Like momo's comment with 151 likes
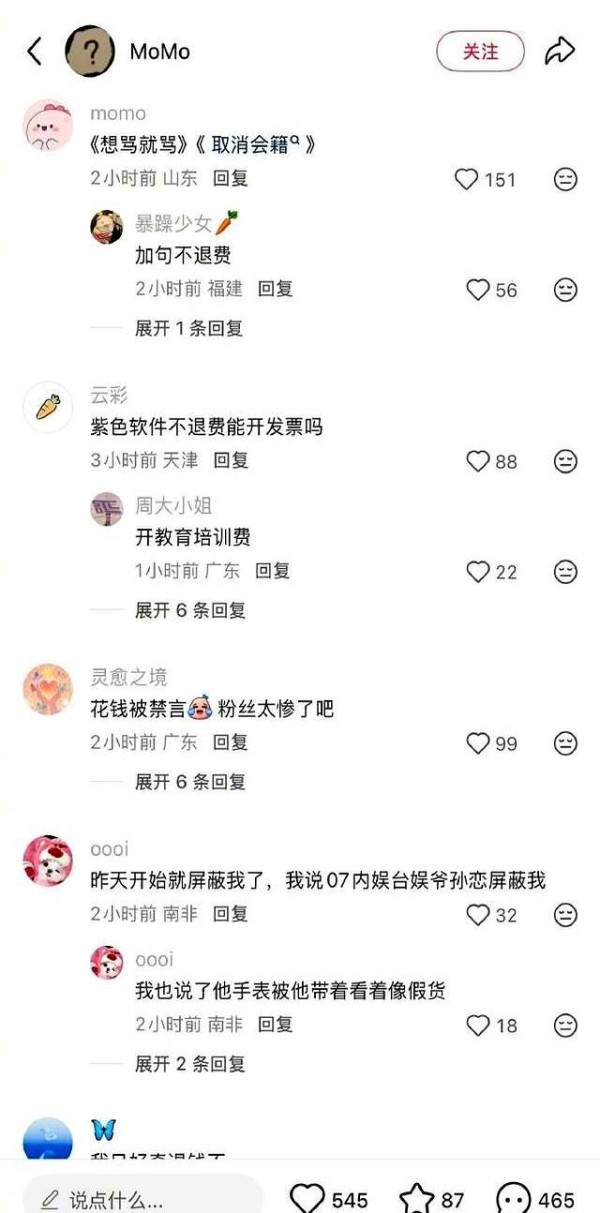 pyautogui.click(x=467, y=179)
